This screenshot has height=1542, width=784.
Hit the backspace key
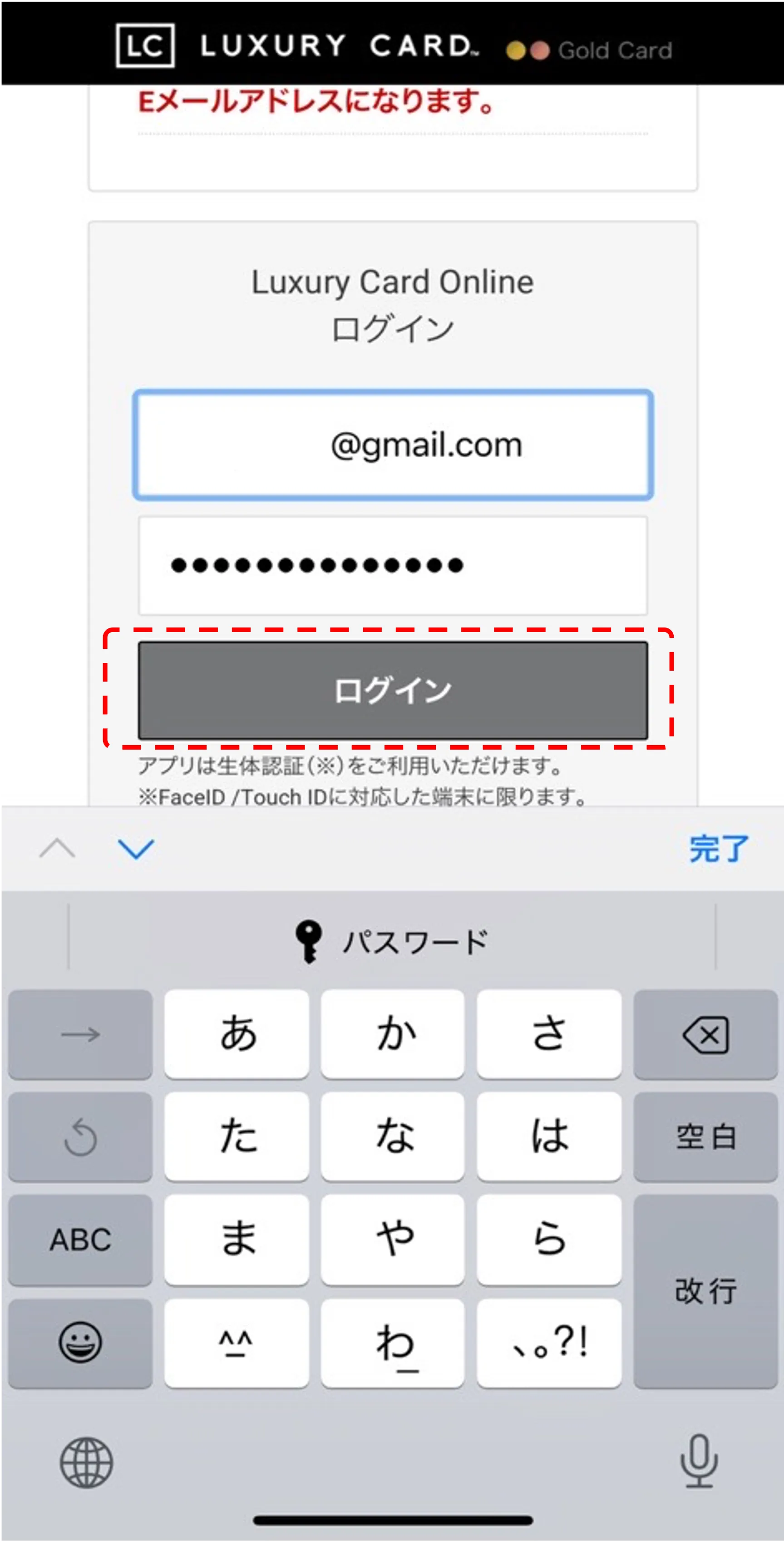705,1035
